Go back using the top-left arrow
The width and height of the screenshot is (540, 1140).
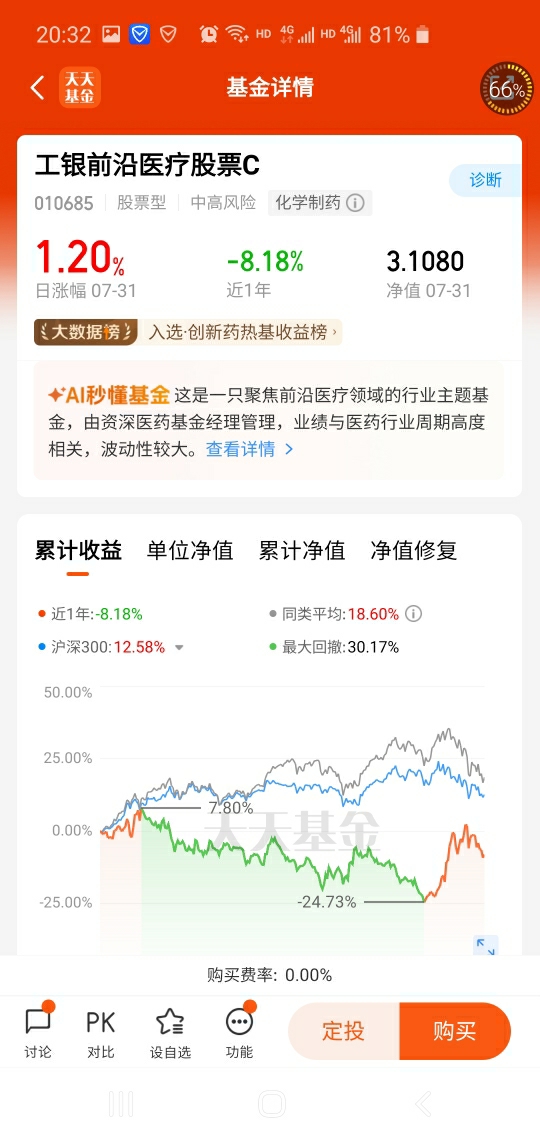(38, 87)
